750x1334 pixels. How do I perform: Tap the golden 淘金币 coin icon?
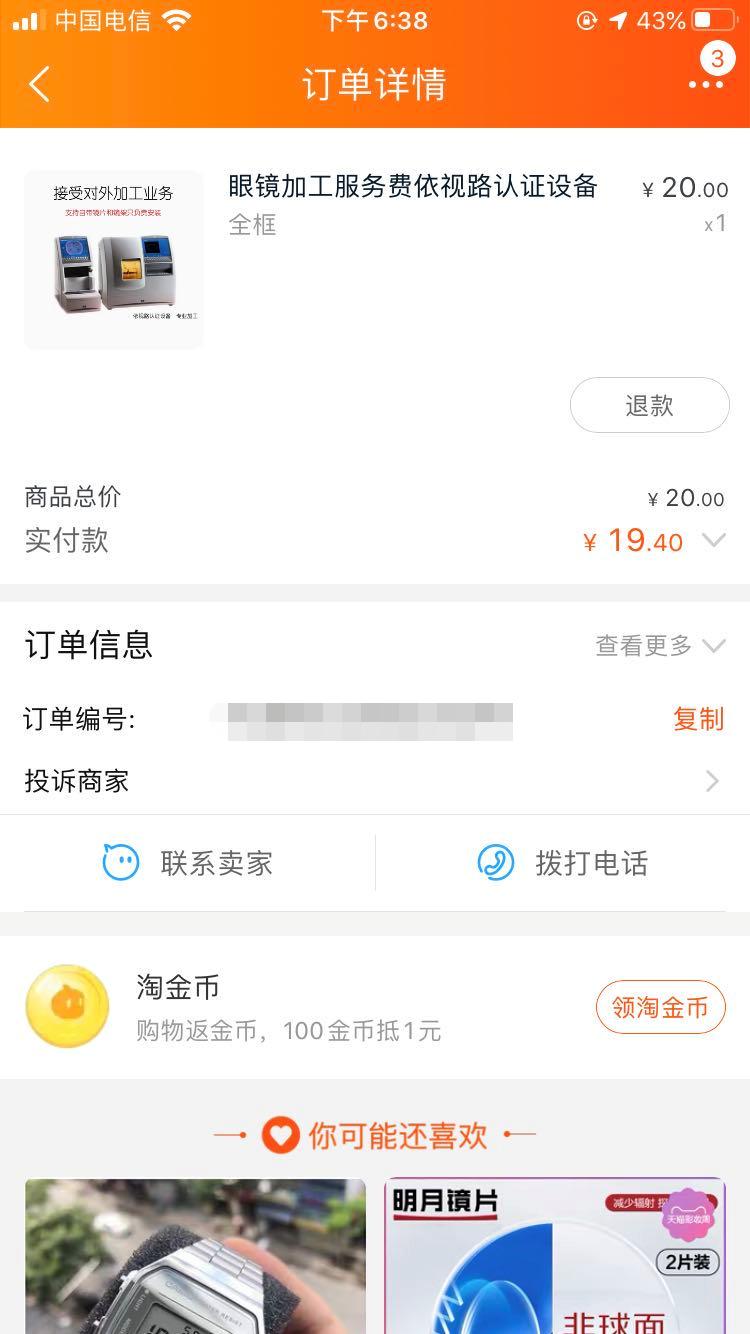pos(67,1006)
